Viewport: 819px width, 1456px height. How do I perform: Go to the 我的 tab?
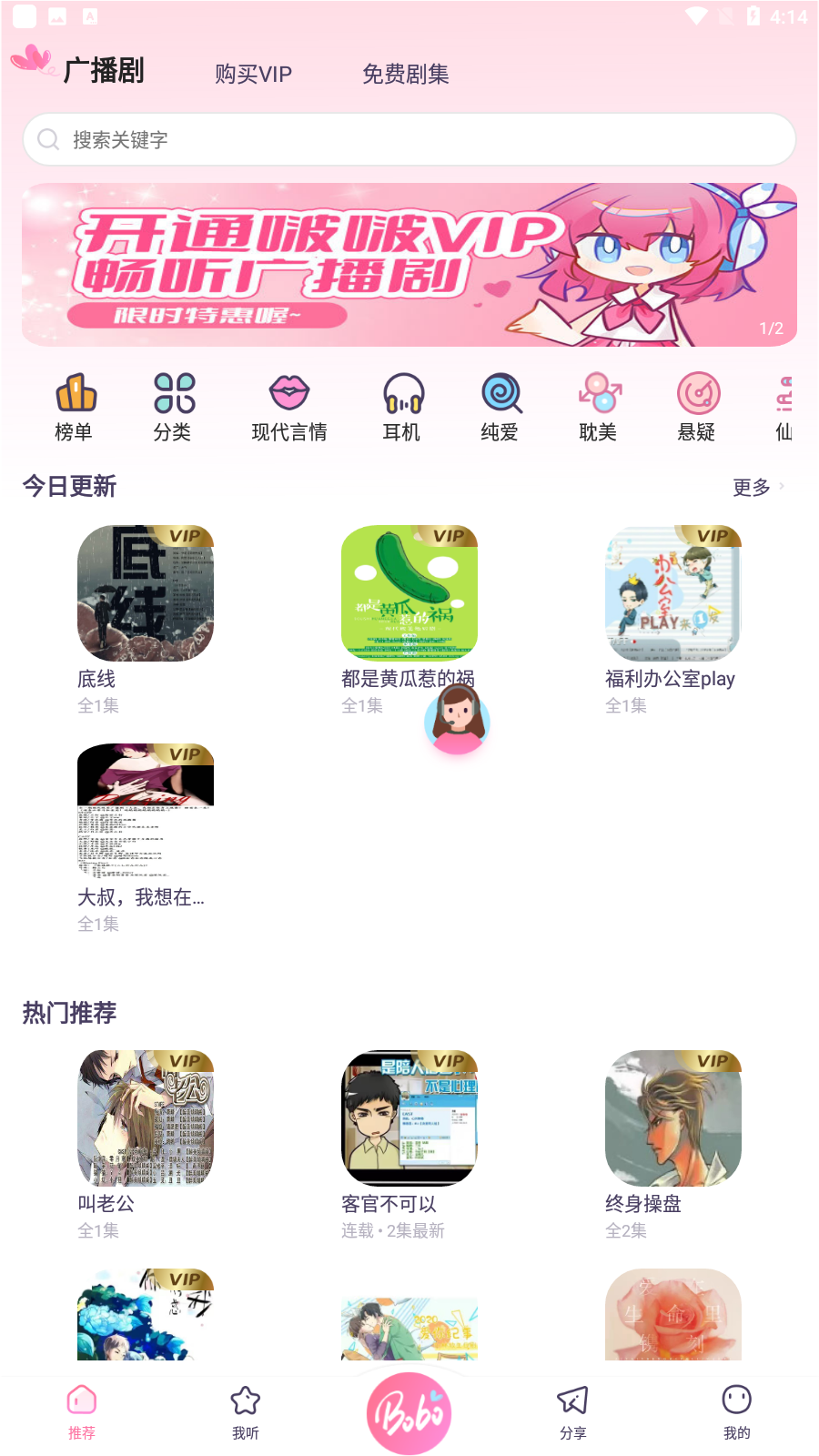[x=736, y=1412]
